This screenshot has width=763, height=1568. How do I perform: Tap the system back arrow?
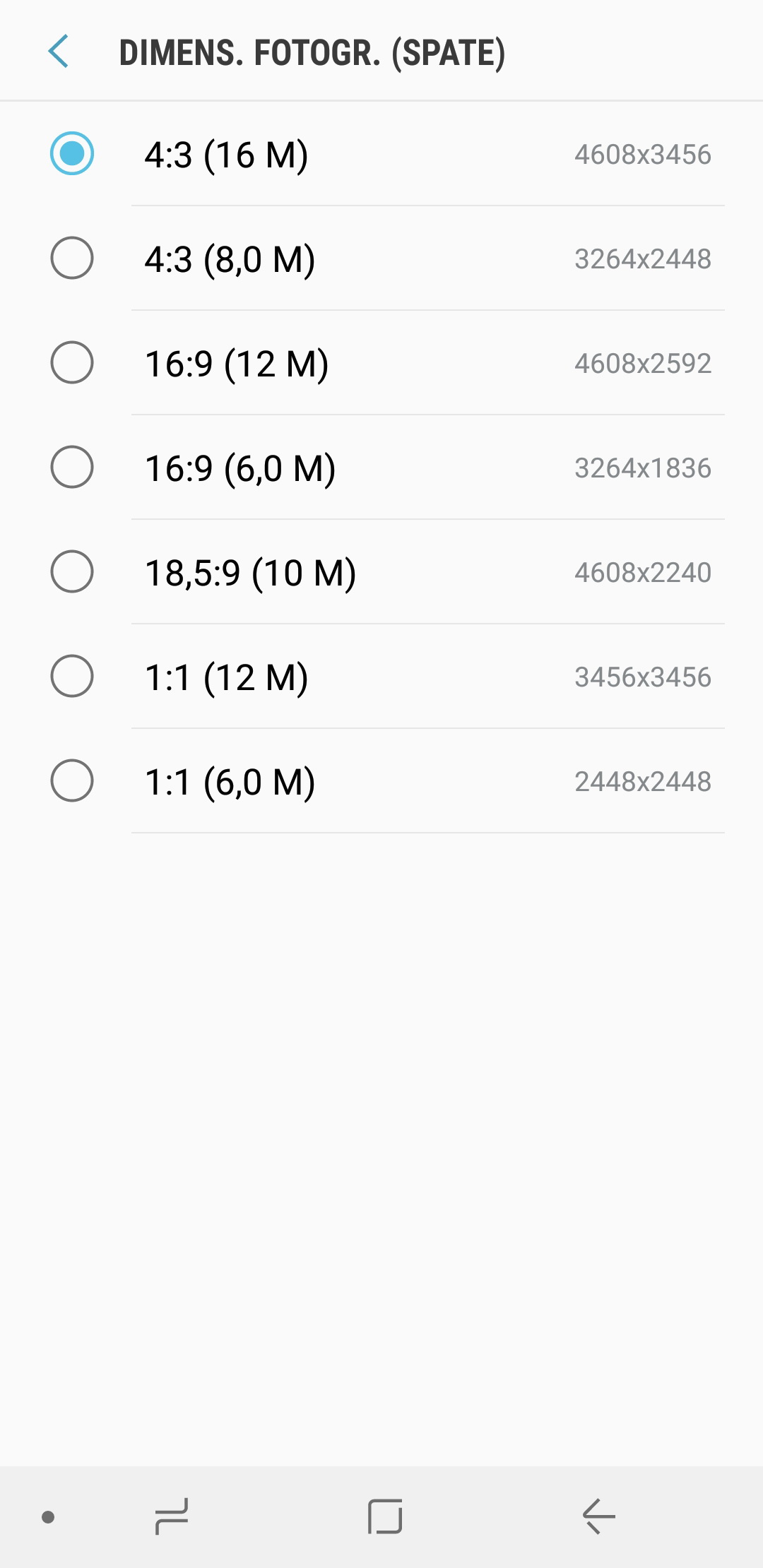(x=598, y=1516)
